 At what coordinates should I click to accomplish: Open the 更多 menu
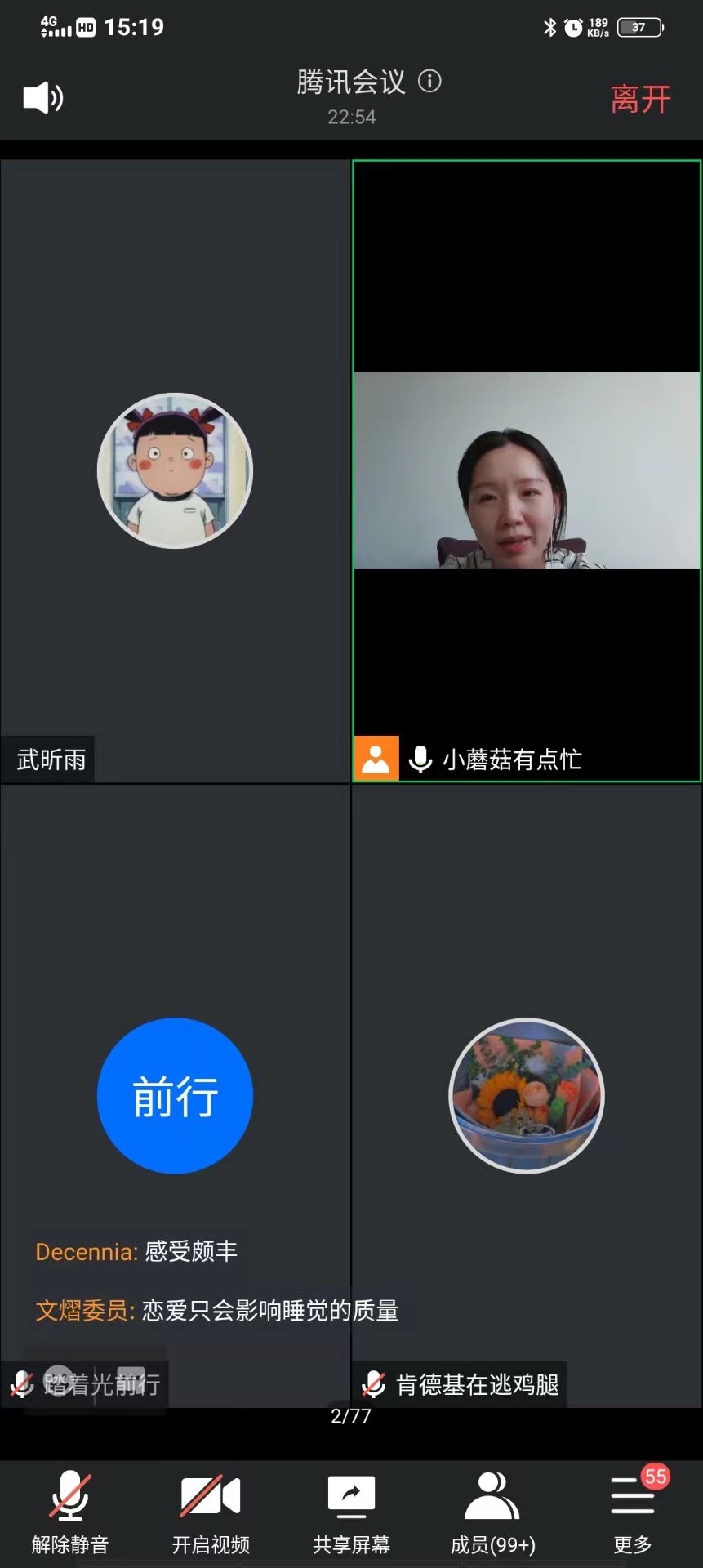tap(634, 1512)
